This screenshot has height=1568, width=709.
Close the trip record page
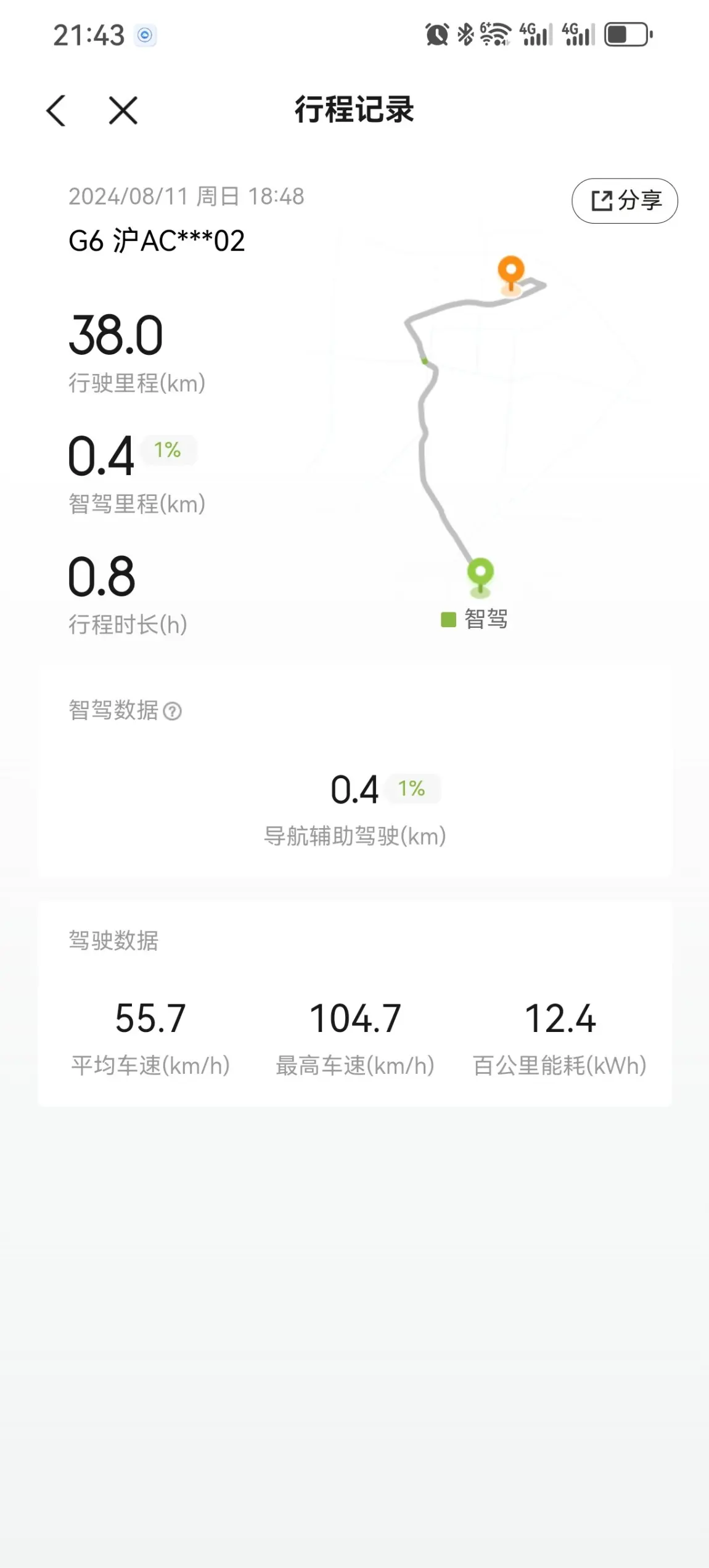(123, 111)
